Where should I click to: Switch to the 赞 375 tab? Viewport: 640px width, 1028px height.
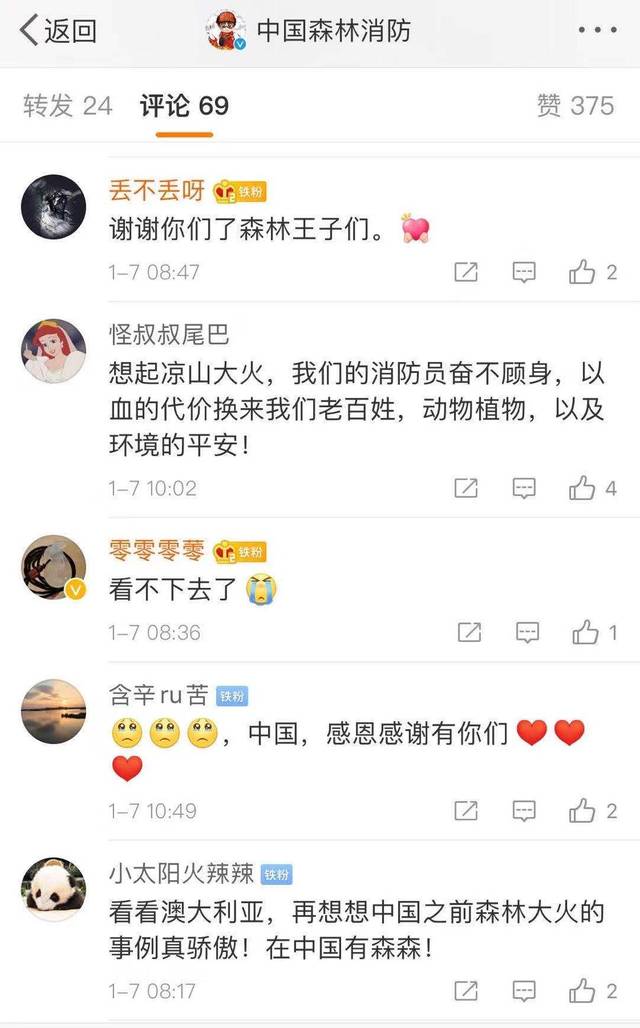pos(575,105)
